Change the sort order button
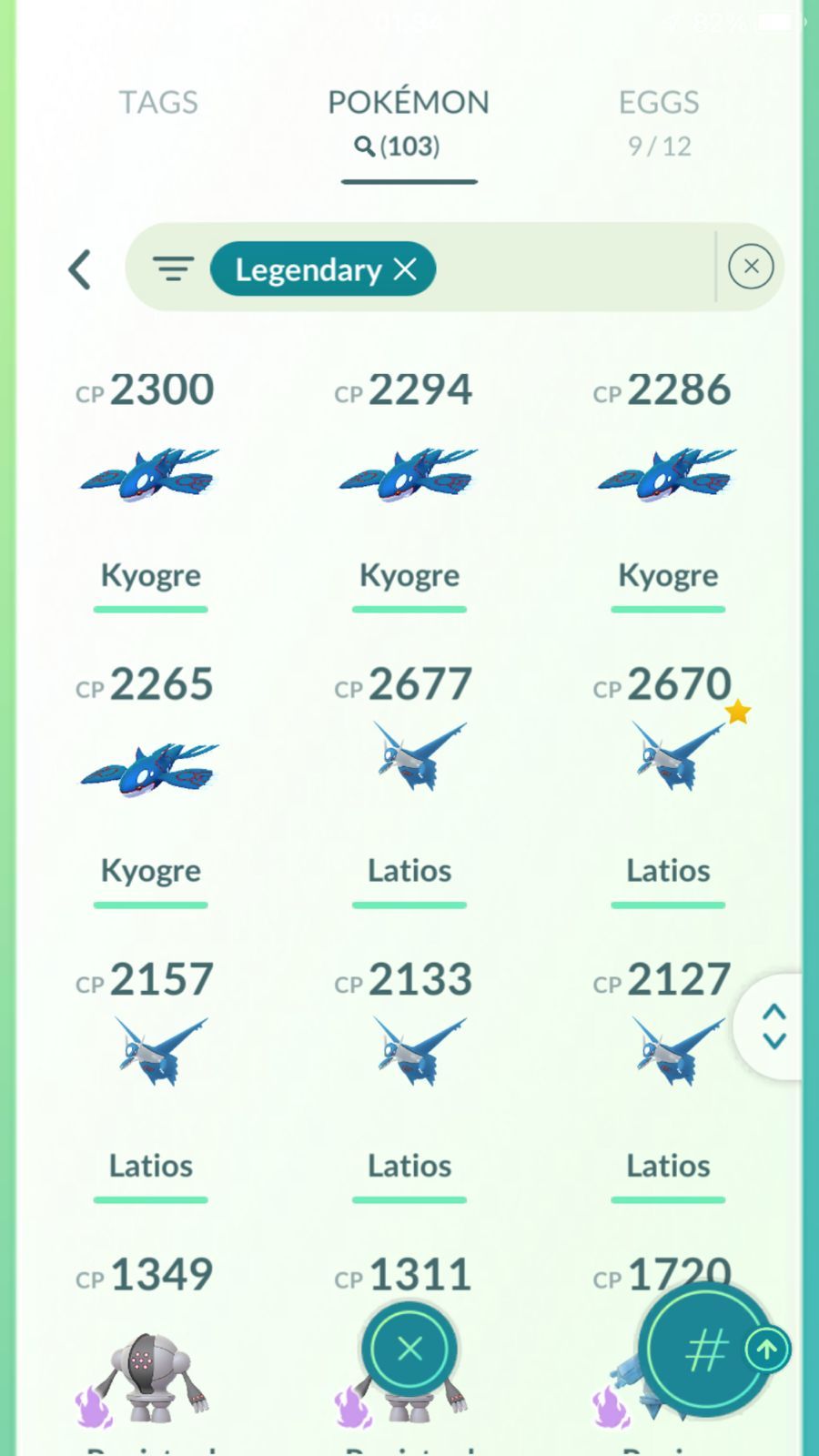The height and width of the screenshot is (1456, 819). 706,1350
